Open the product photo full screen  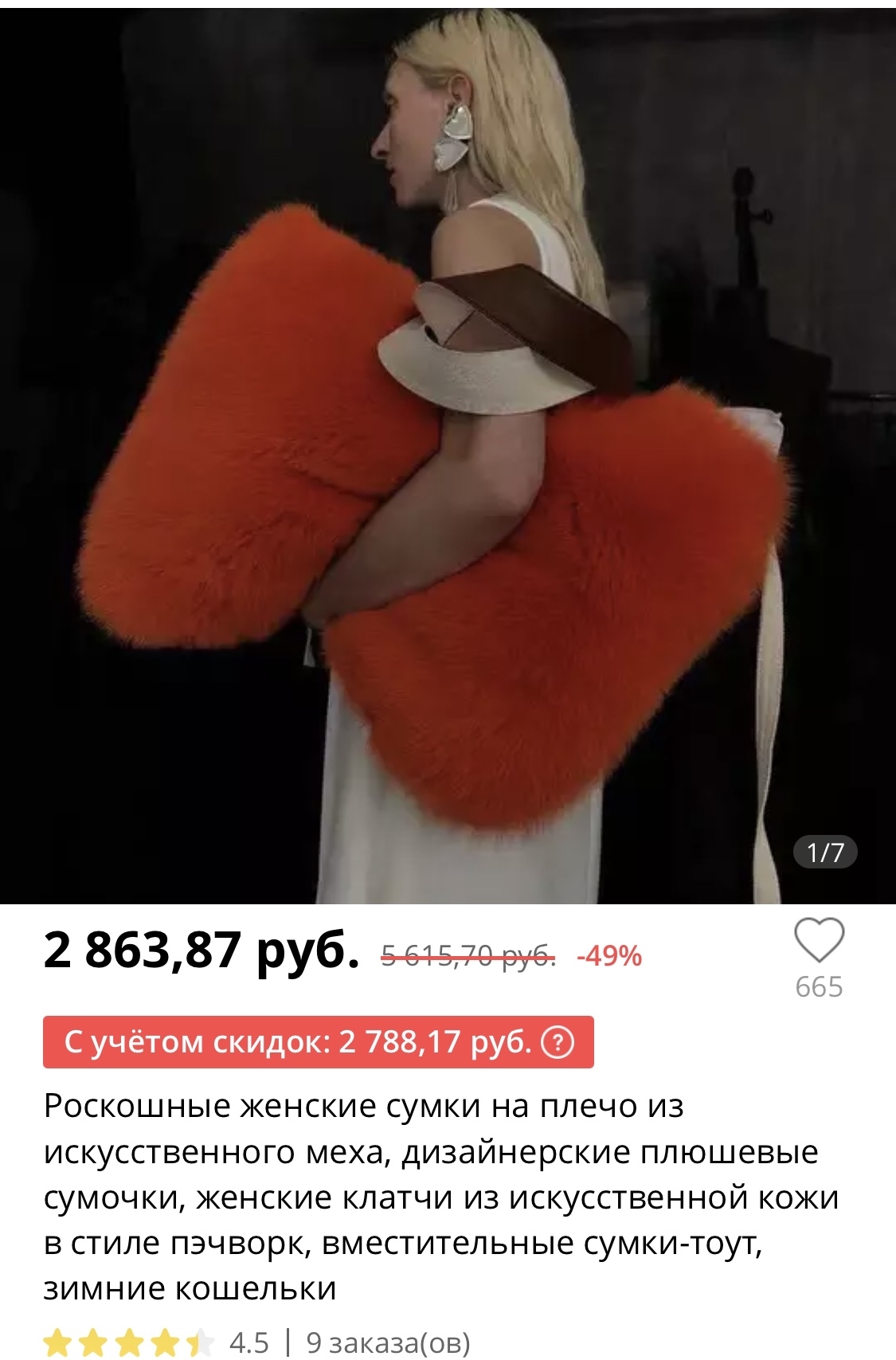click(x=446, y=454)
